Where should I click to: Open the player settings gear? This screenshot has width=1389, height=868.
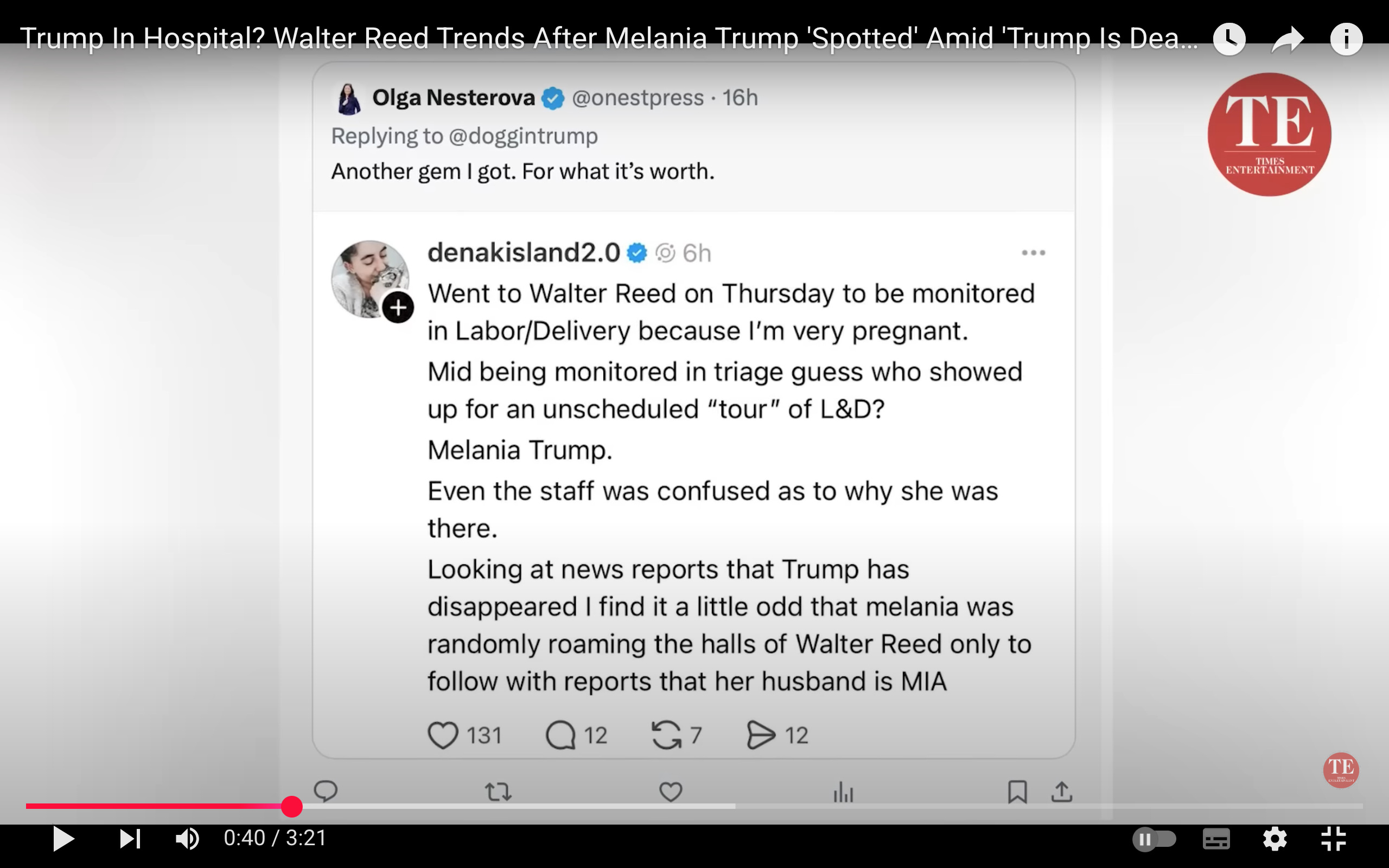pyautogui.click(x=1274, y=839)
